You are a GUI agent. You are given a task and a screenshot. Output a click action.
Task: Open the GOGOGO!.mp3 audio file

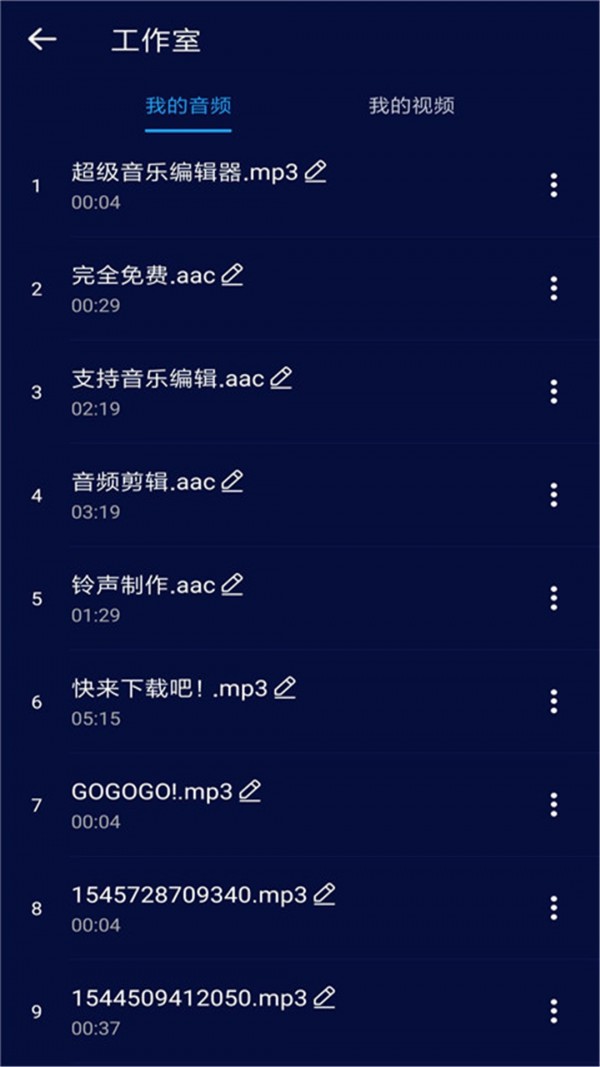[151, 792]
